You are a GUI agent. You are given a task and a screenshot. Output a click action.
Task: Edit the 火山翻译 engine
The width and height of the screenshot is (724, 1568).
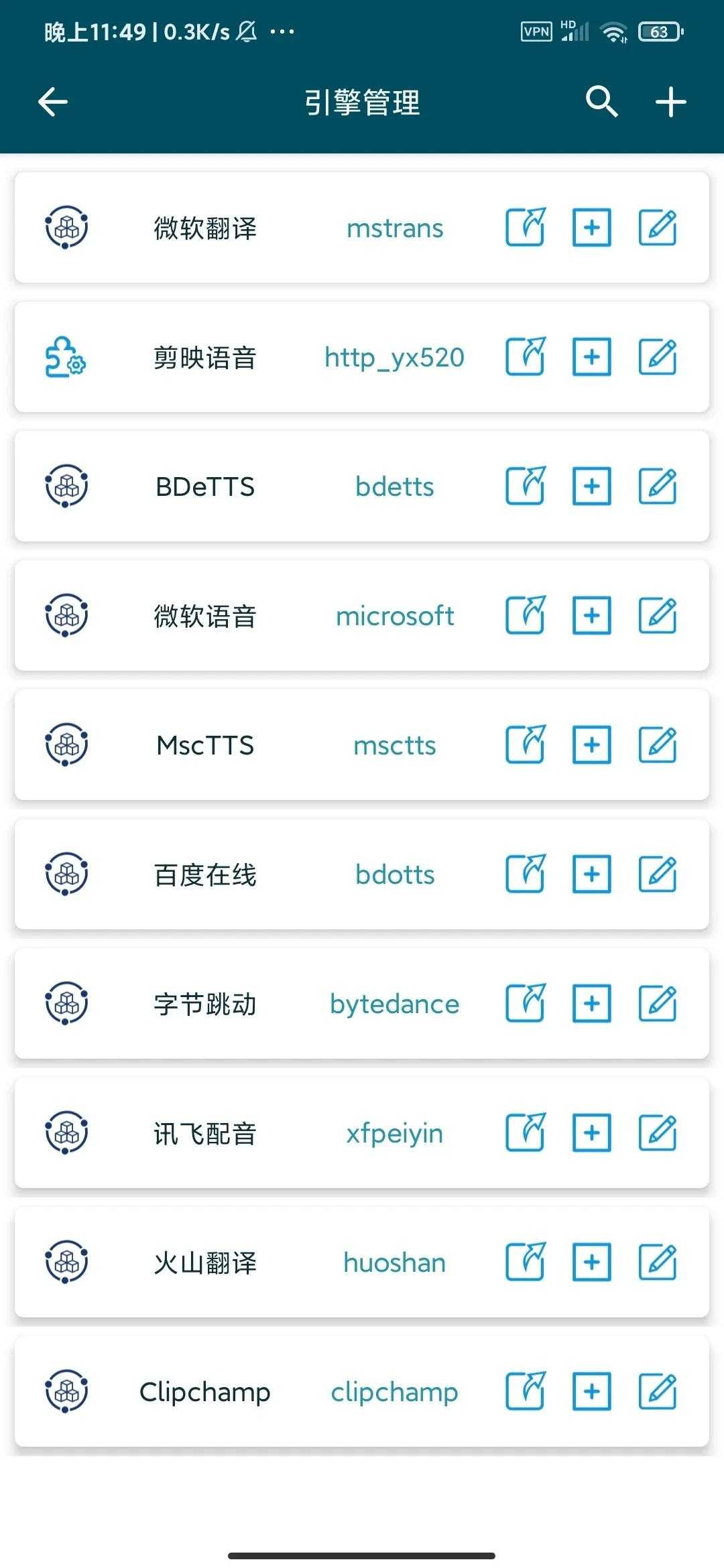click(x=658, y=1262)
